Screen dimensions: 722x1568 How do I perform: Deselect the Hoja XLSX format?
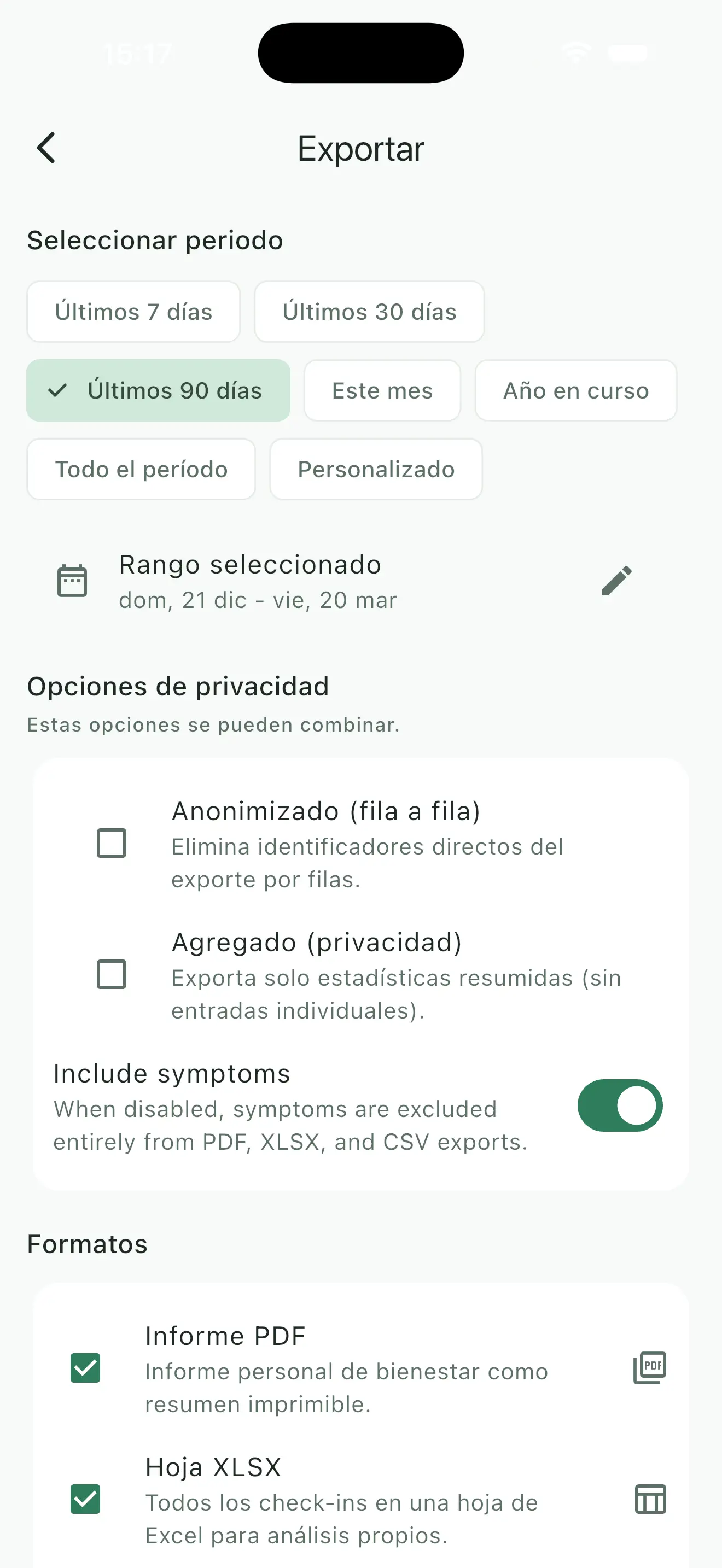click(x=86, y=1500)
